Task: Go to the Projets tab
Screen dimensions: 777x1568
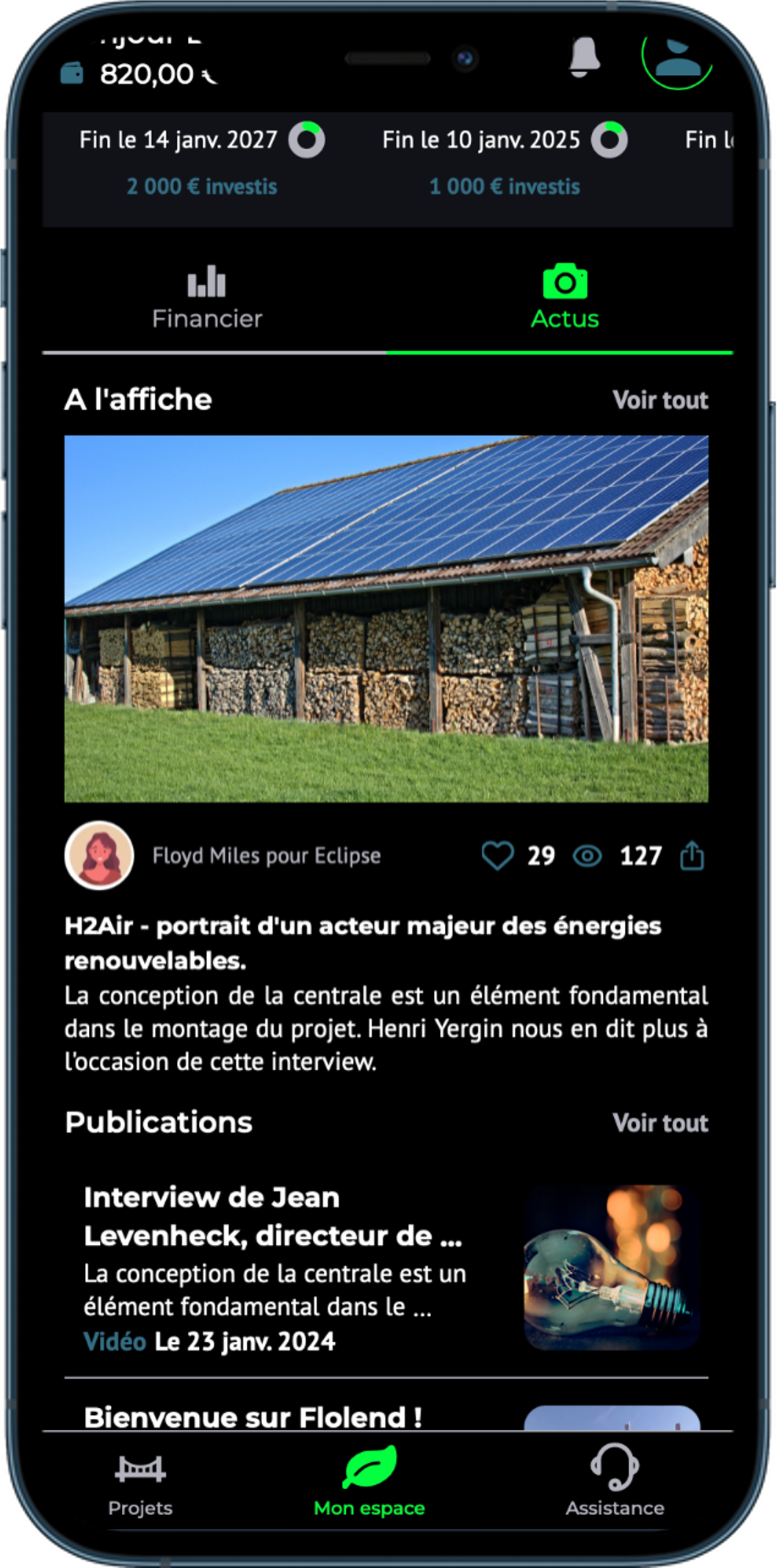Action: pos(140,1484)
